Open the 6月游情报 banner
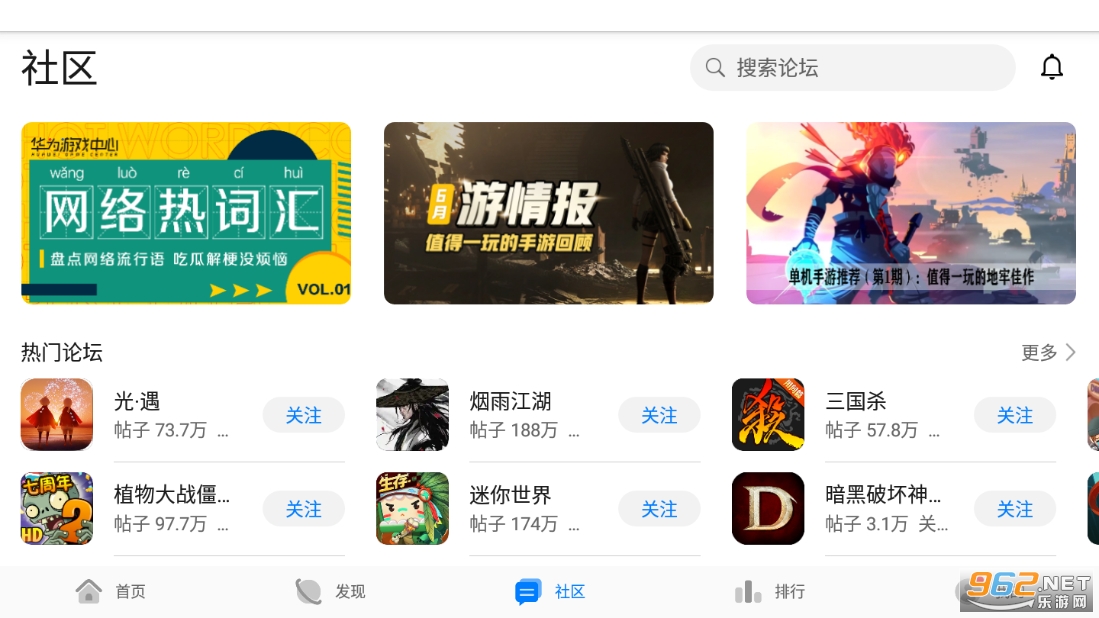 548,213
